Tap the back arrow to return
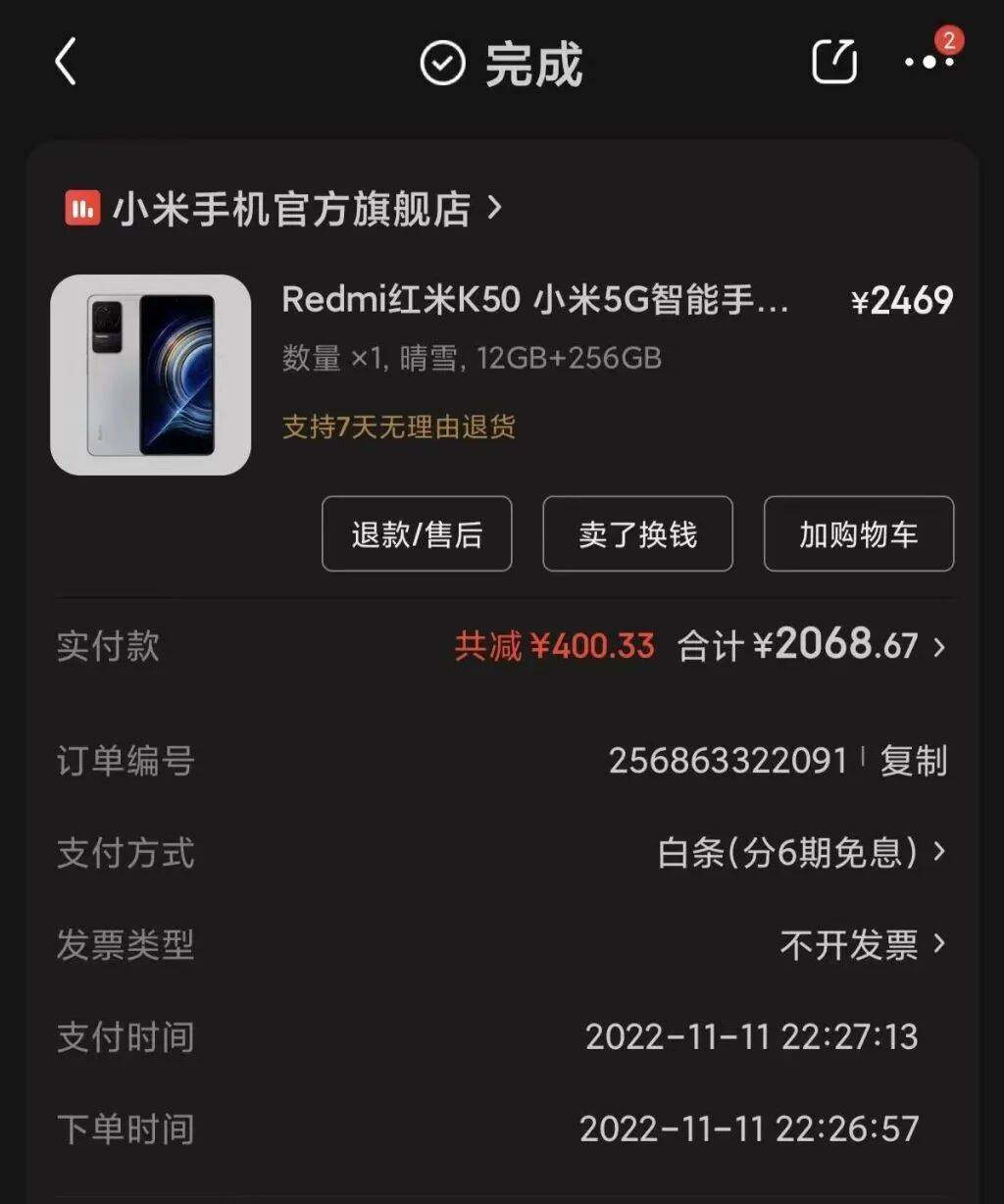The height and width of the screenshot is (1204, 1004). pos(64,60)
